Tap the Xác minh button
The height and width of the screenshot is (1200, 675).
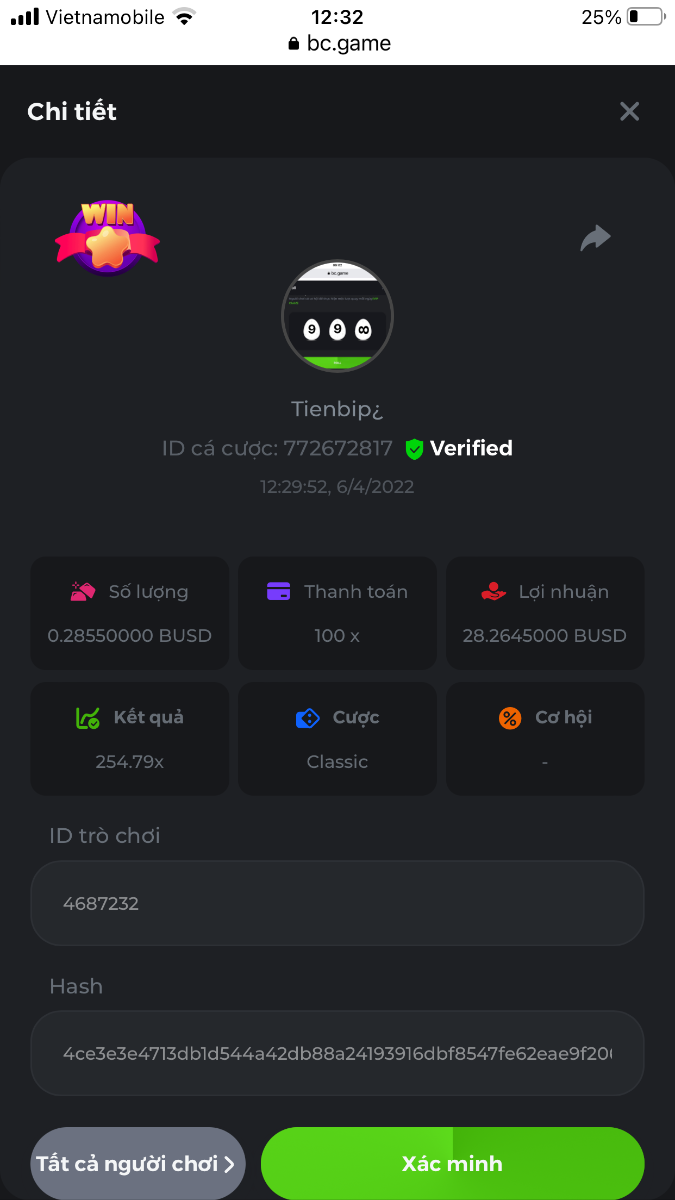click(x=452, y=1164)
